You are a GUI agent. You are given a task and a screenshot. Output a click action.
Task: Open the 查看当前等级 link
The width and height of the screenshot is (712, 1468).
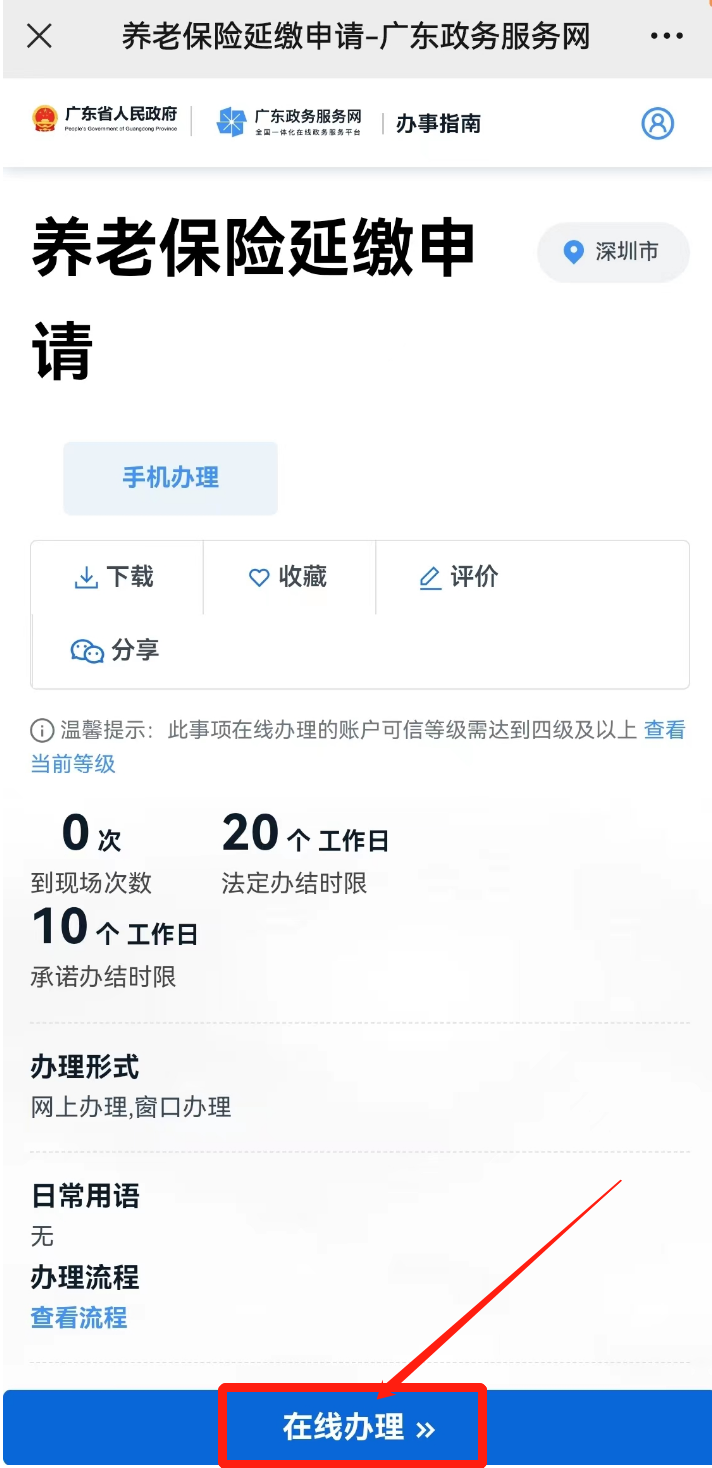click(x=664, y=730)
